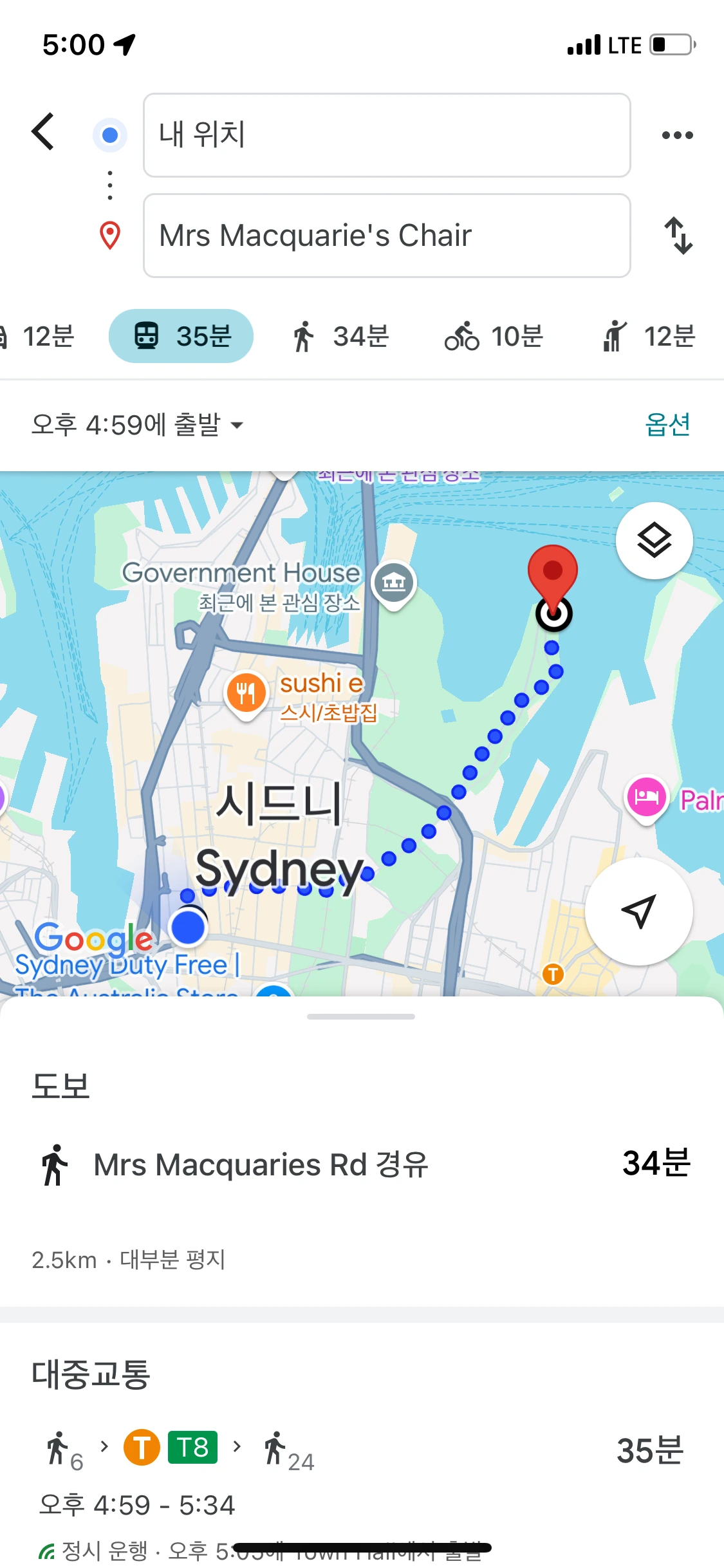Switch to cycling mode 10분
The width and height of the screenshot is (724, 1568).
point(494,336)
